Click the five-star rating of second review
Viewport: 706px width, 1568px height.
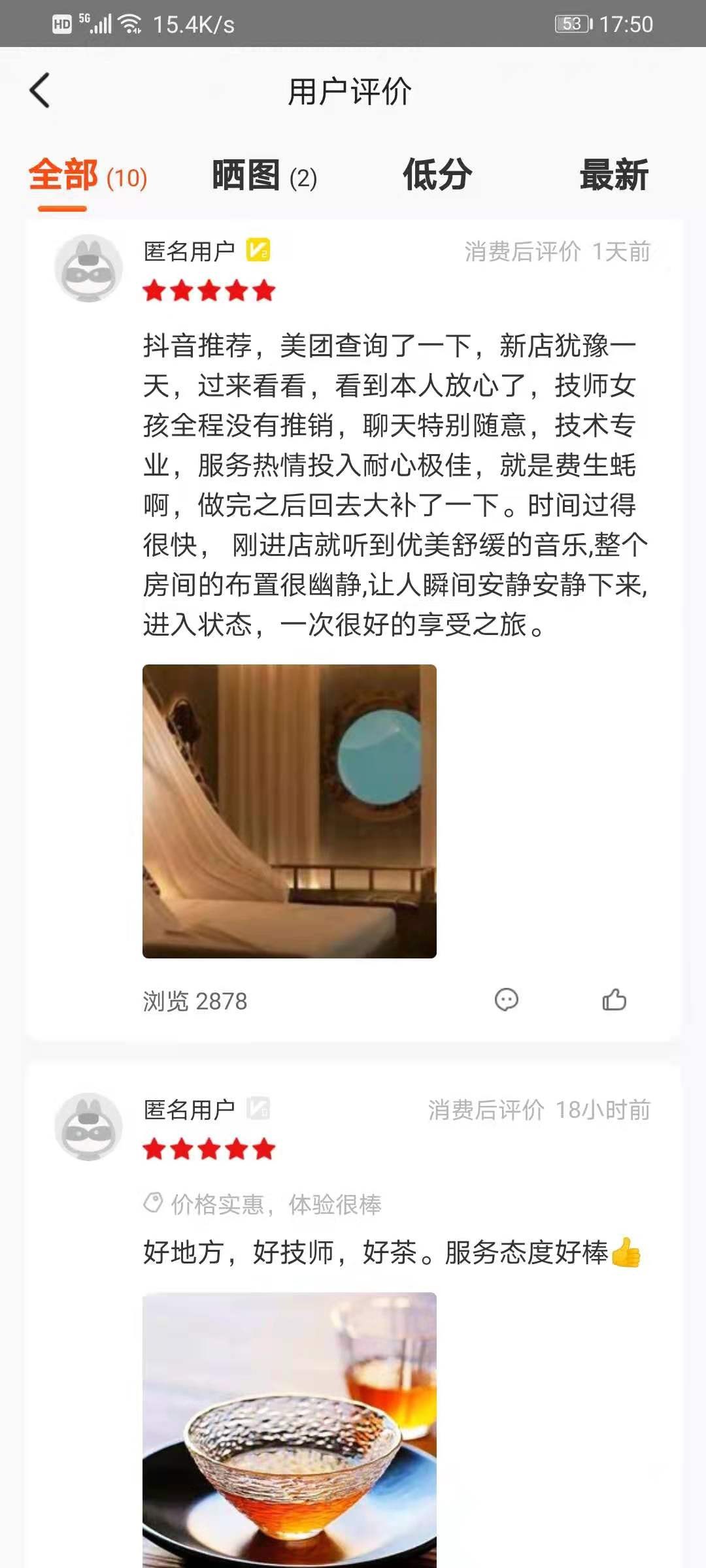[x=209, y=1148]
